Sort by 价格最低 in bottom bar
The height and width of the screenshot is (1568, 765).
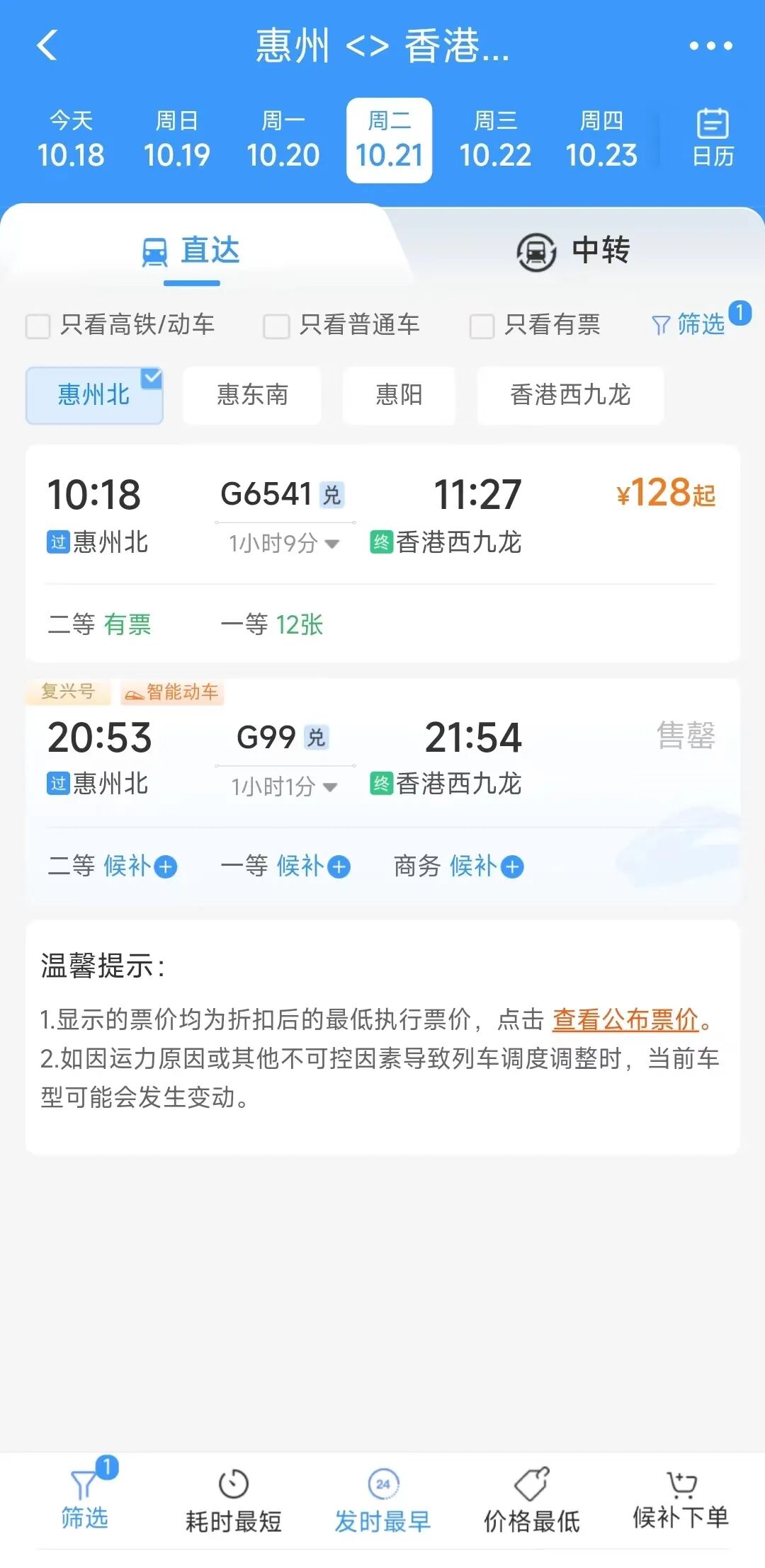531,1501
